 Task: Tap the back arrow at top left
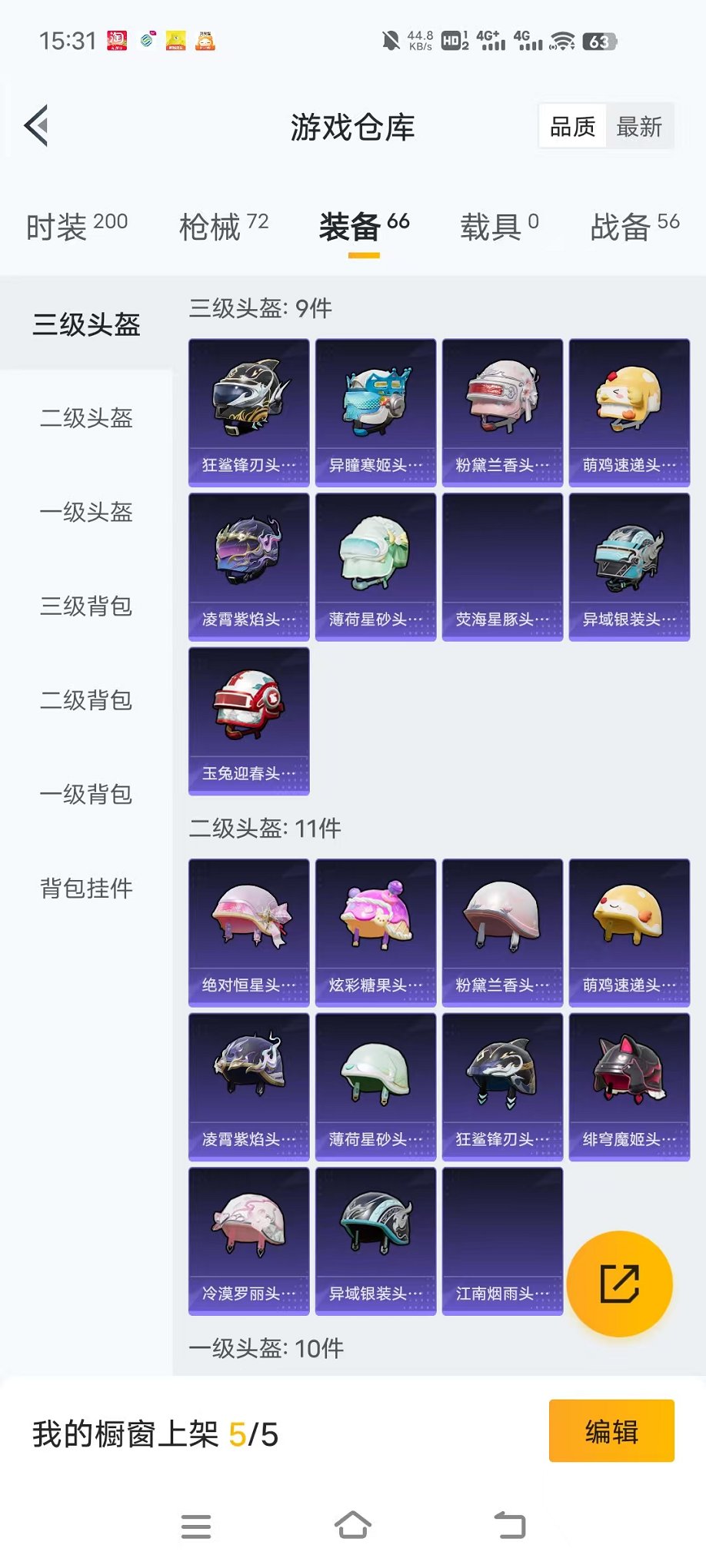[35, 125]
